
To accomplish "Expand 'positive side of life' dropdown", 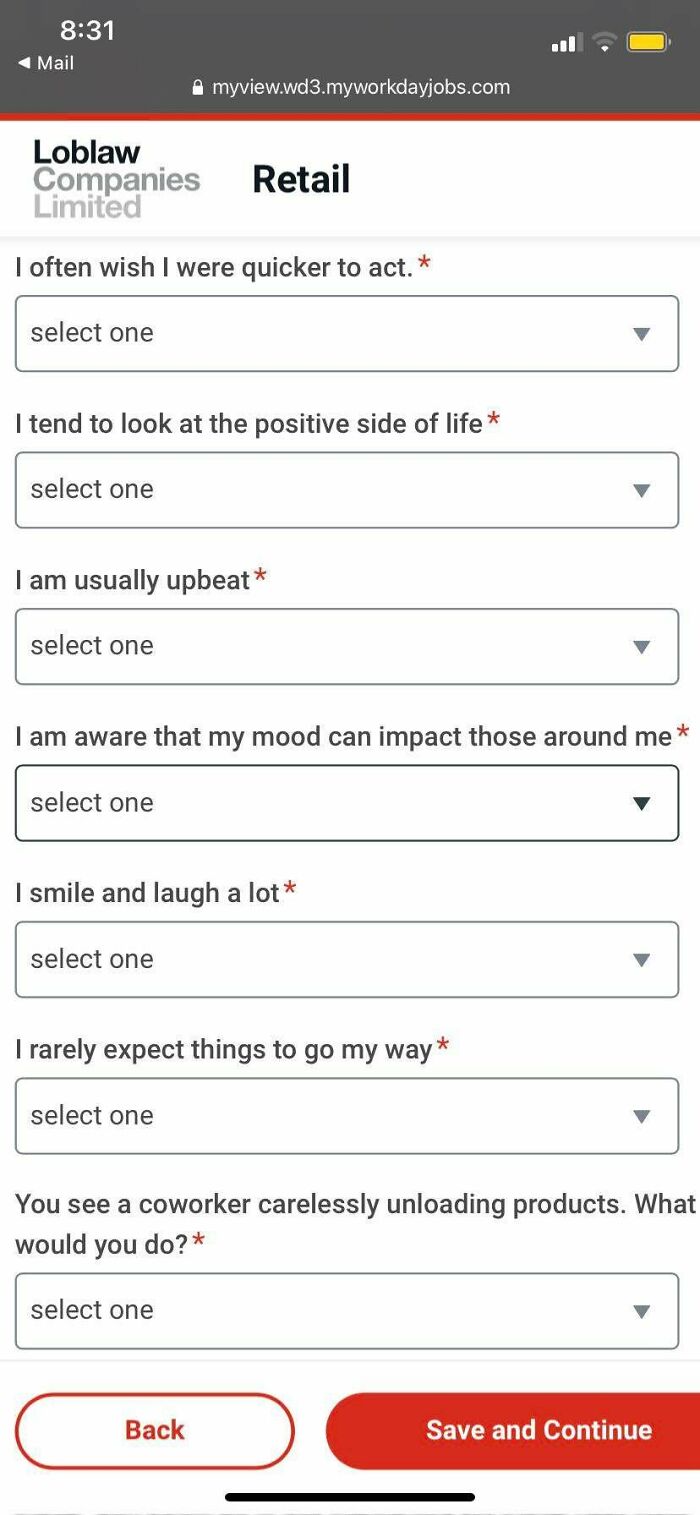I will coord(346,489).
